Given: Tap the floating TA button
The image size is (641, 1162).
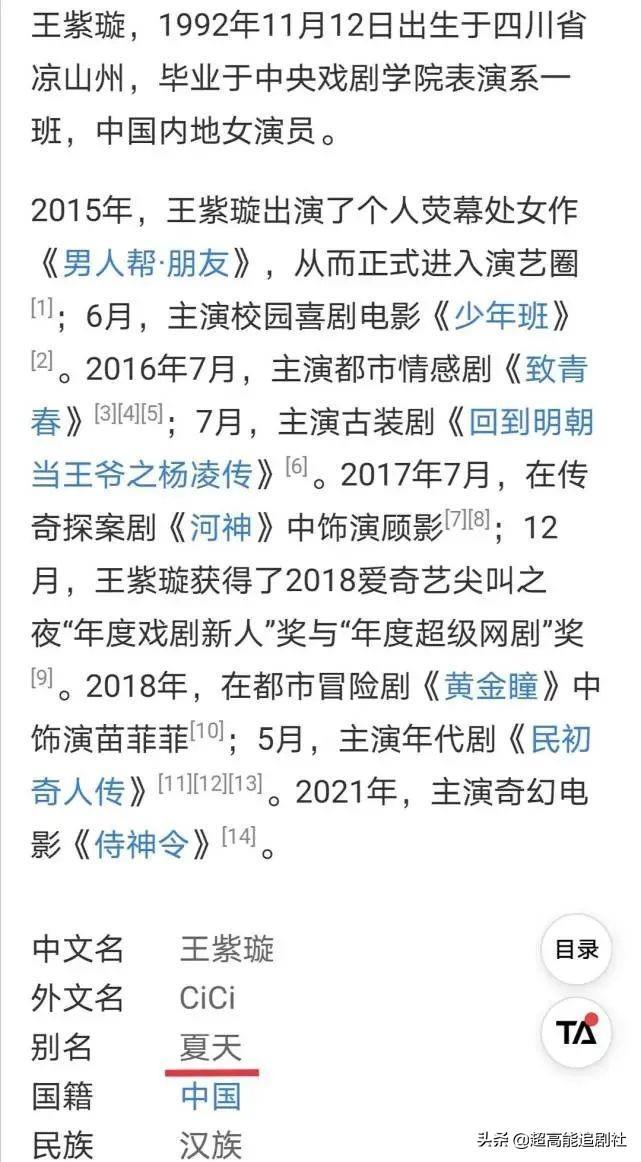Looking at the screenshot, I should pyautogui.click(x=576, y=1032).
